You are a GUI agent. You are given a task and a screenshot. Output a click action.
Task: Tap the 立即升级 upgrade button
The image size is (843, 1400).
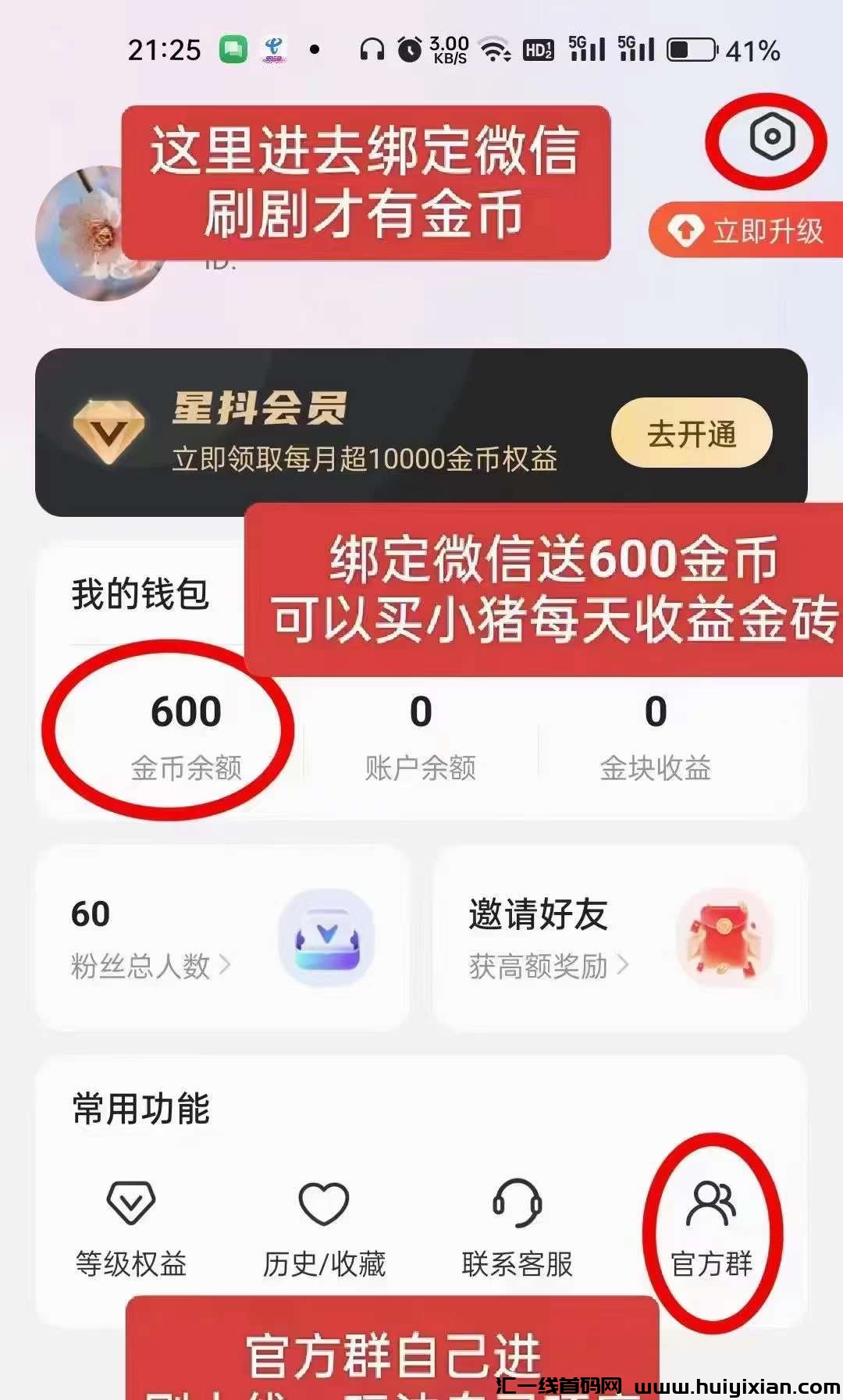pyautogui.click(x=748, y=230)
